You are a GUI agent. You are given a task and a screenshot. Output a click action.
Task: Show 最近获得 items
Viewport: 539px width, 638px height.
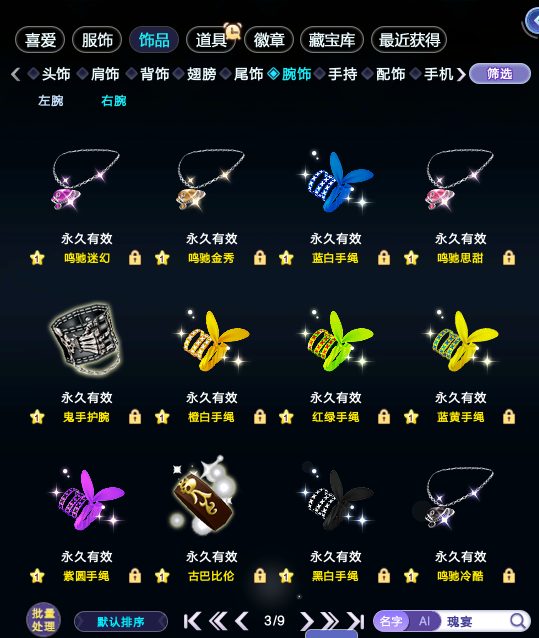tap(409, 40)
